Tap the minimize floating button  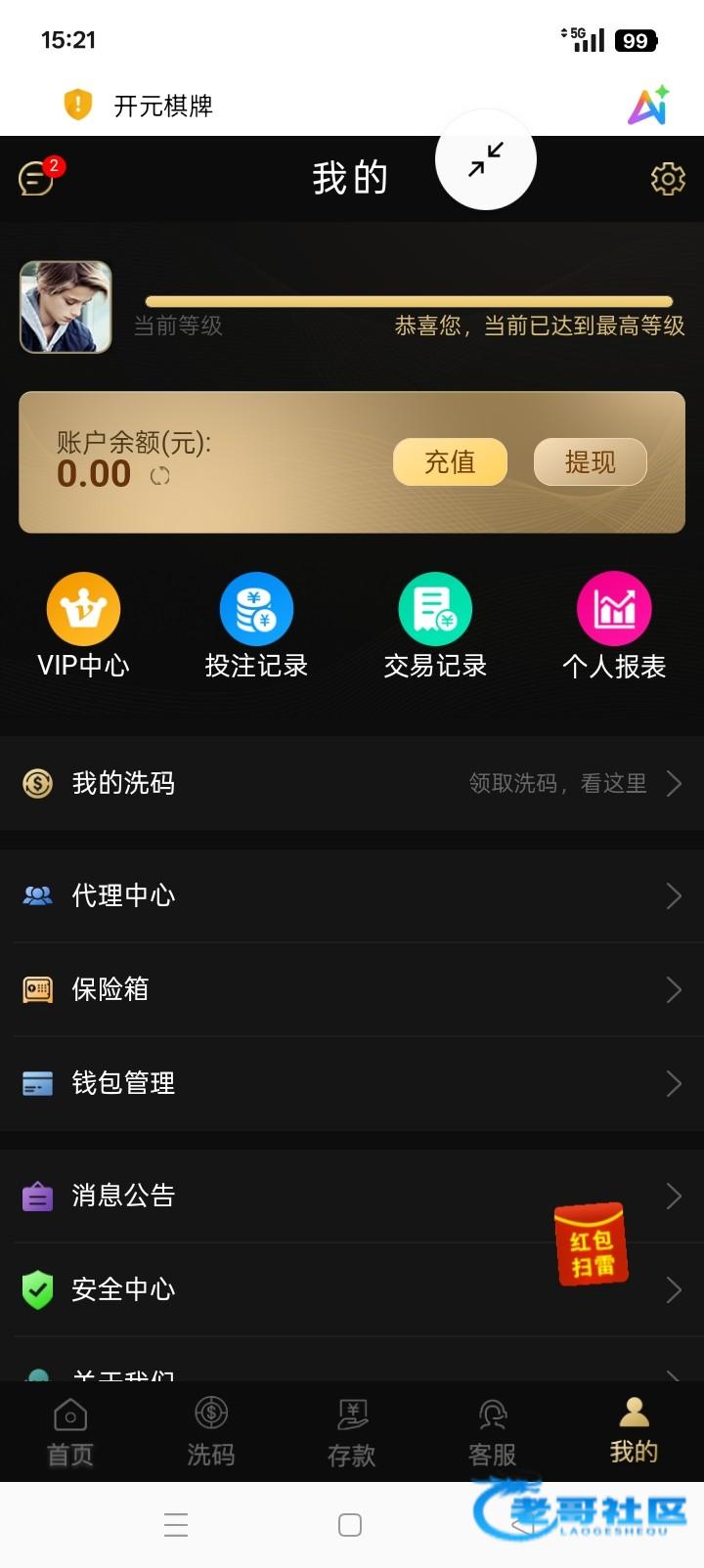pyautogui.click(x=486, y=159)
